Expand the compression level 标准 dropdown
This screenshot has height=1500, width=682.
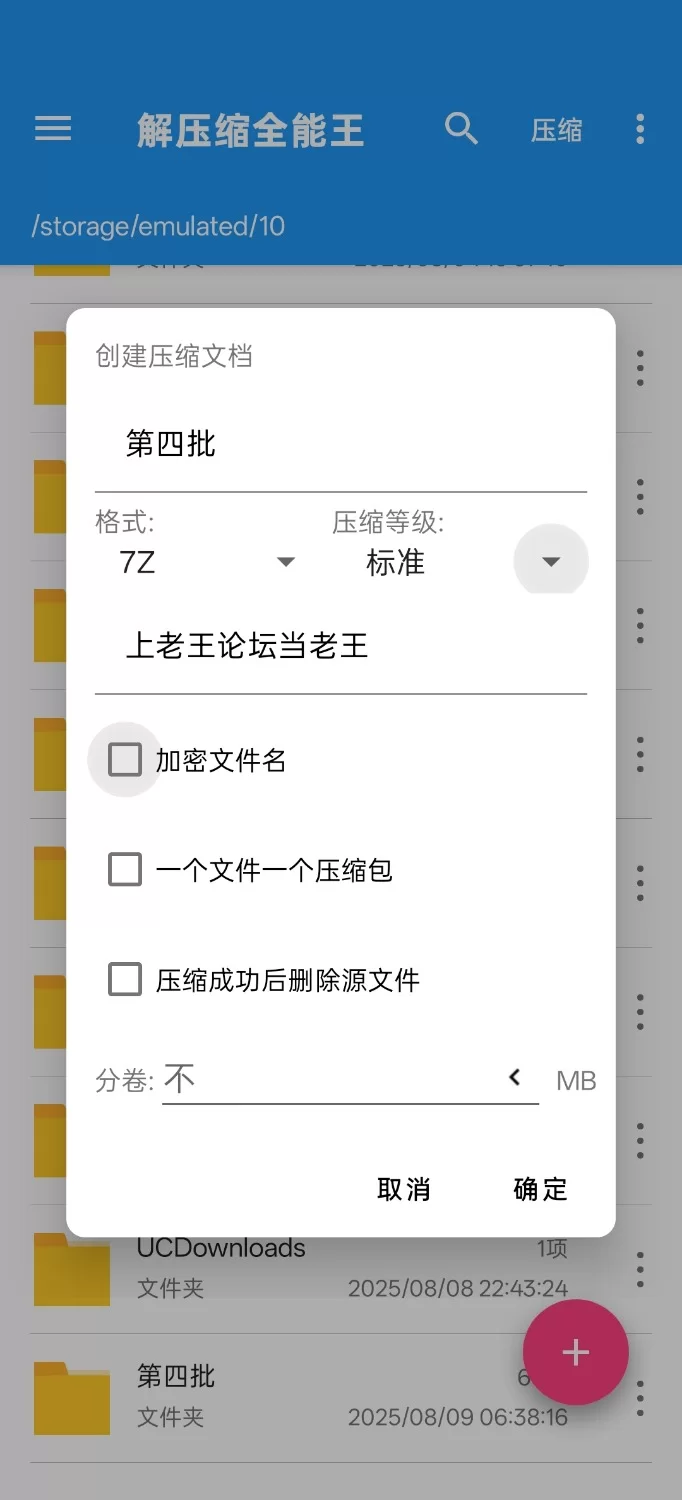coord(550,562)
